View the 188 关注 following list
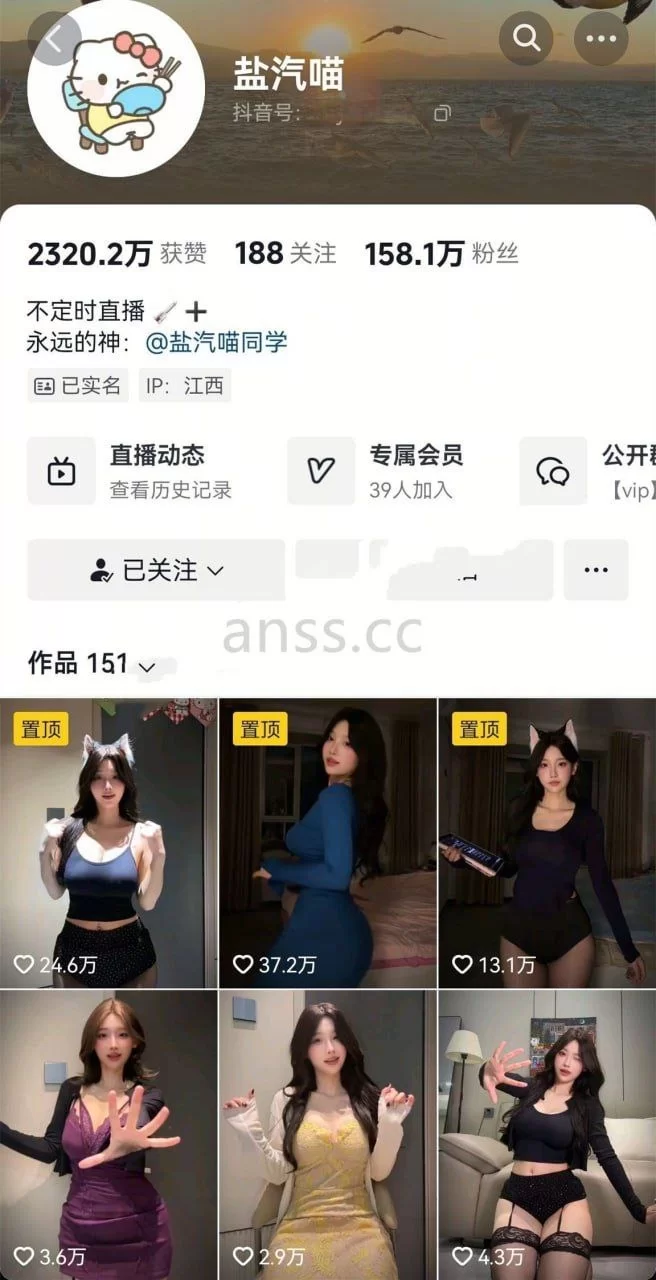The height and width of the screenshot is (1280, 656). tap(286, 253)
